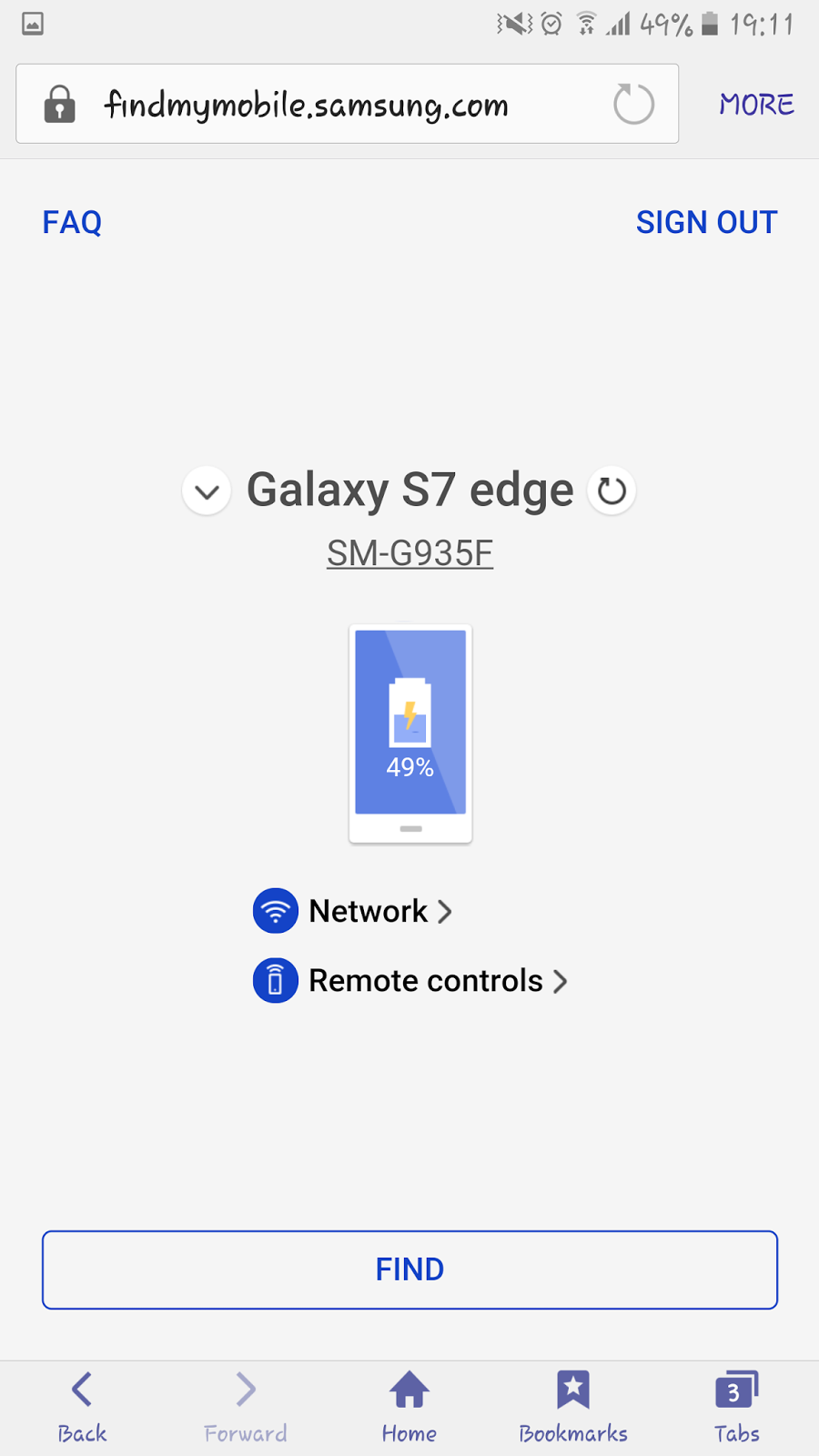Tap the FIND button to locate the device

coord(409,1269)
